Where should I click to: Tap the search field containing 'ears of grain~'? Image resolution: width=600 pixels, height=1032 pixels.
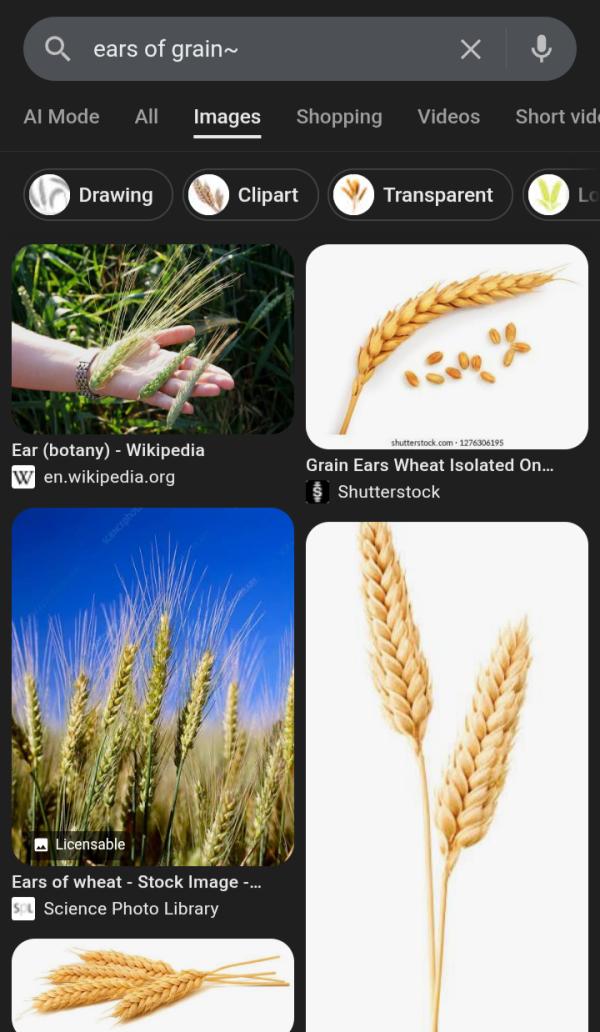(x=260, y=49)
